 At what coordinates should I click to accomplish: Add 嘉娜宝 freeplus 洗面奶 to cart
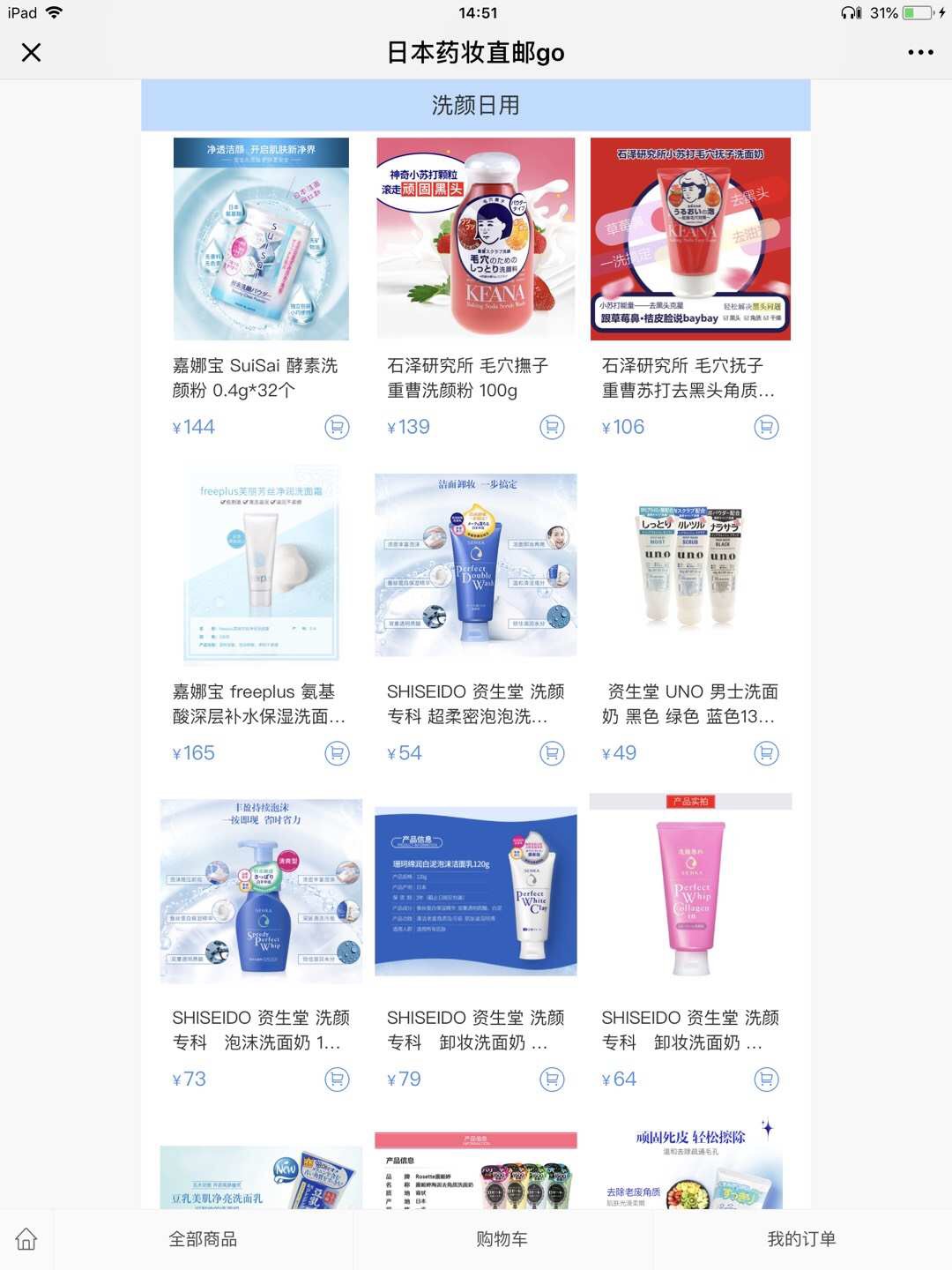[337, 753]
